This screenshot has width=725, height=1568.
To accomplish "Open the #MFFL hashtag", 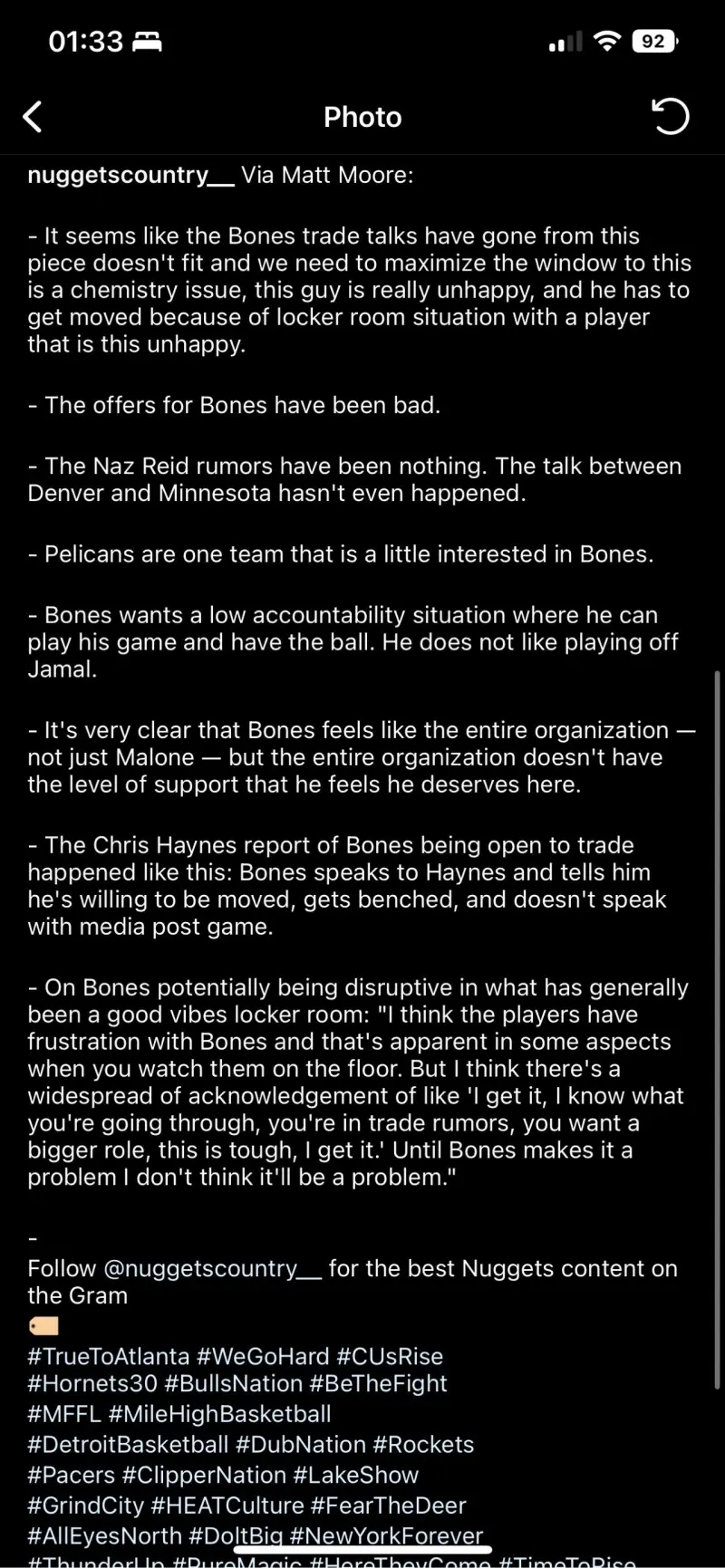I will click(x=64, y=1414).
